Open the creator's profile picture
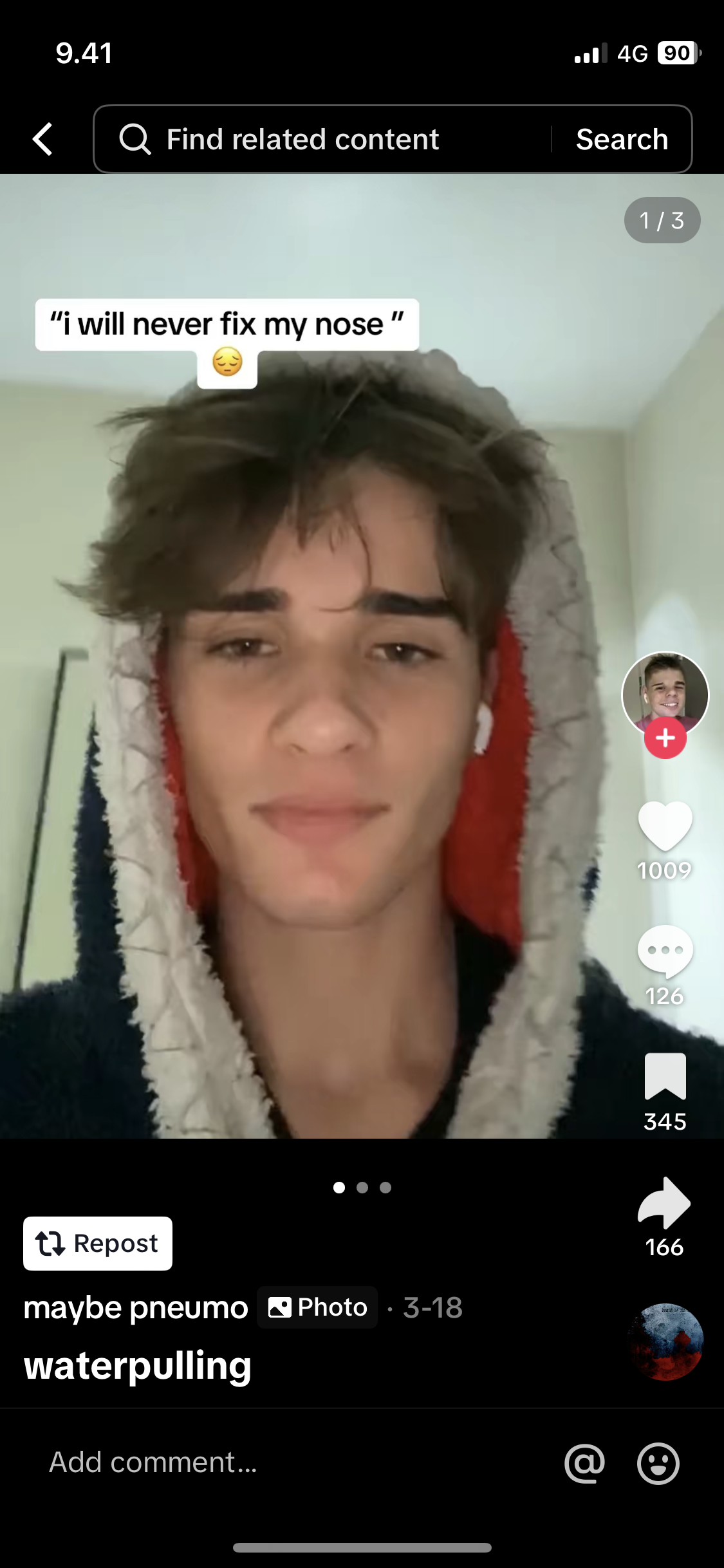 [x=665, y=693]
